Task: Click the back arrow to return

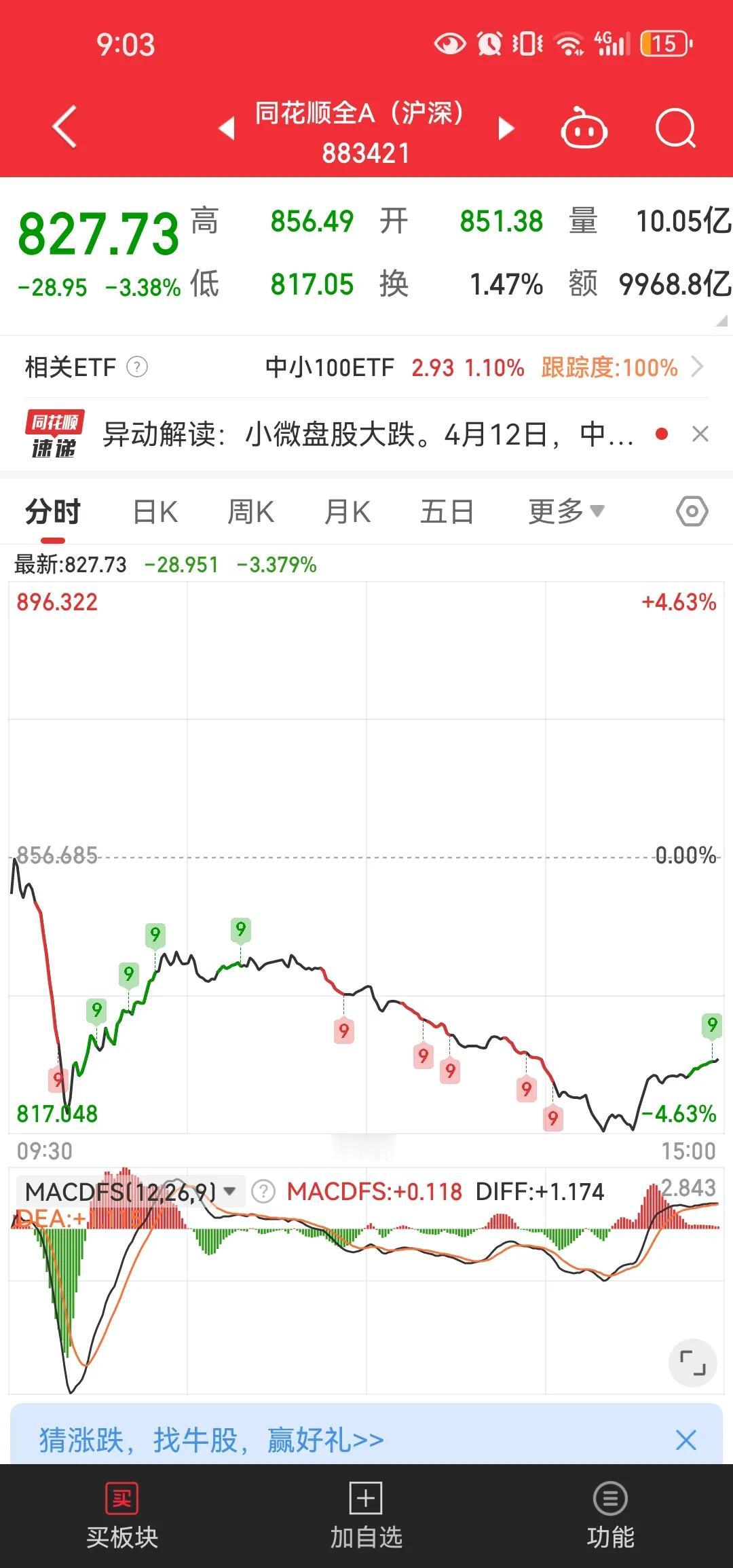Action: [x=64, y=127]
